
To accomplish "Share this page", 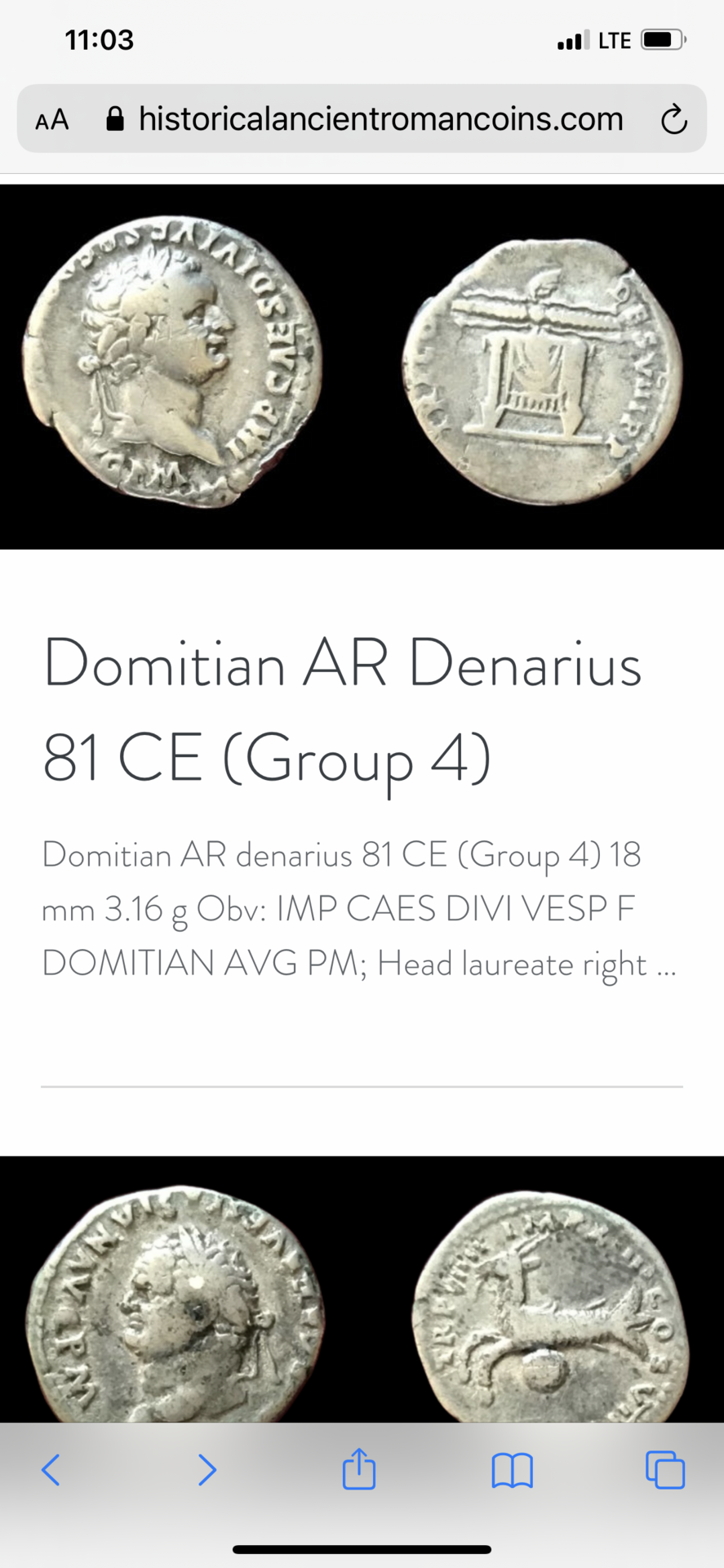I will click(x=359, y=1469).
